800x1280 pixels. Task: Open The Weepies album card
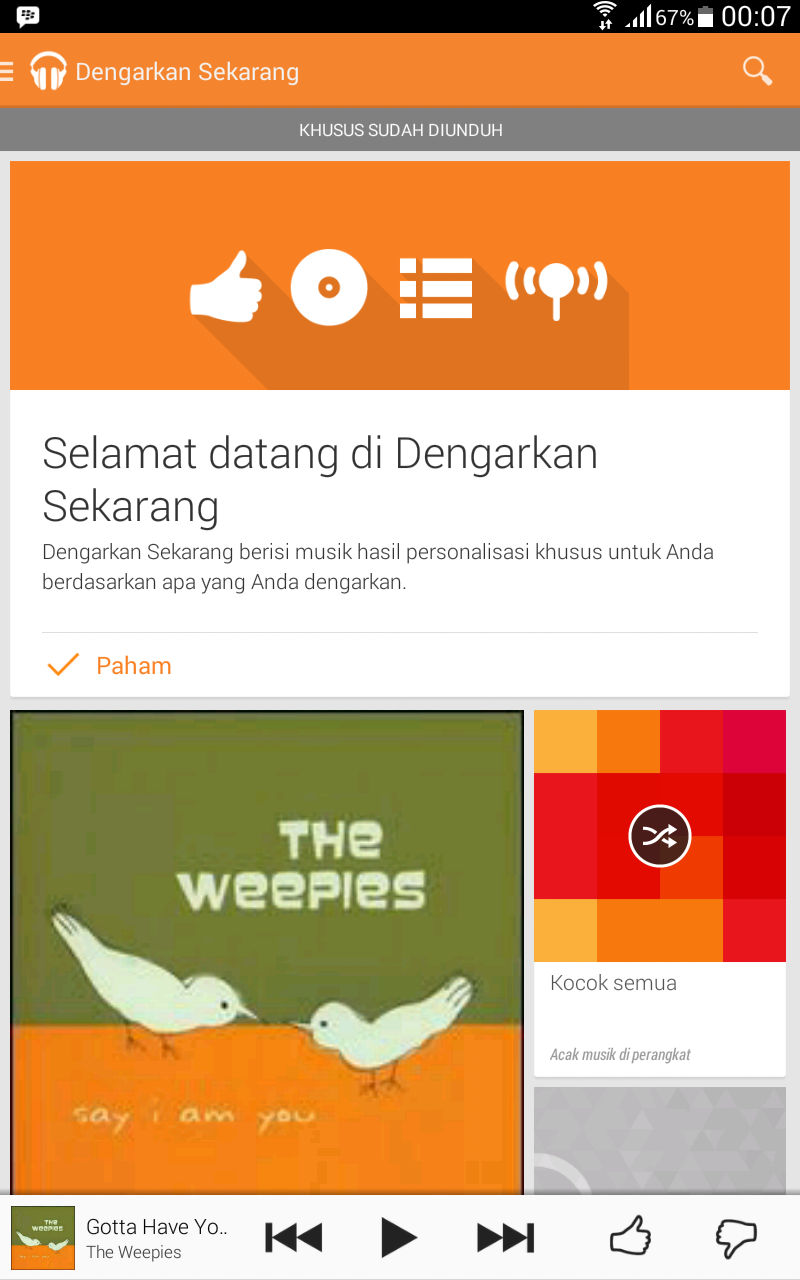tap(267, 952)
